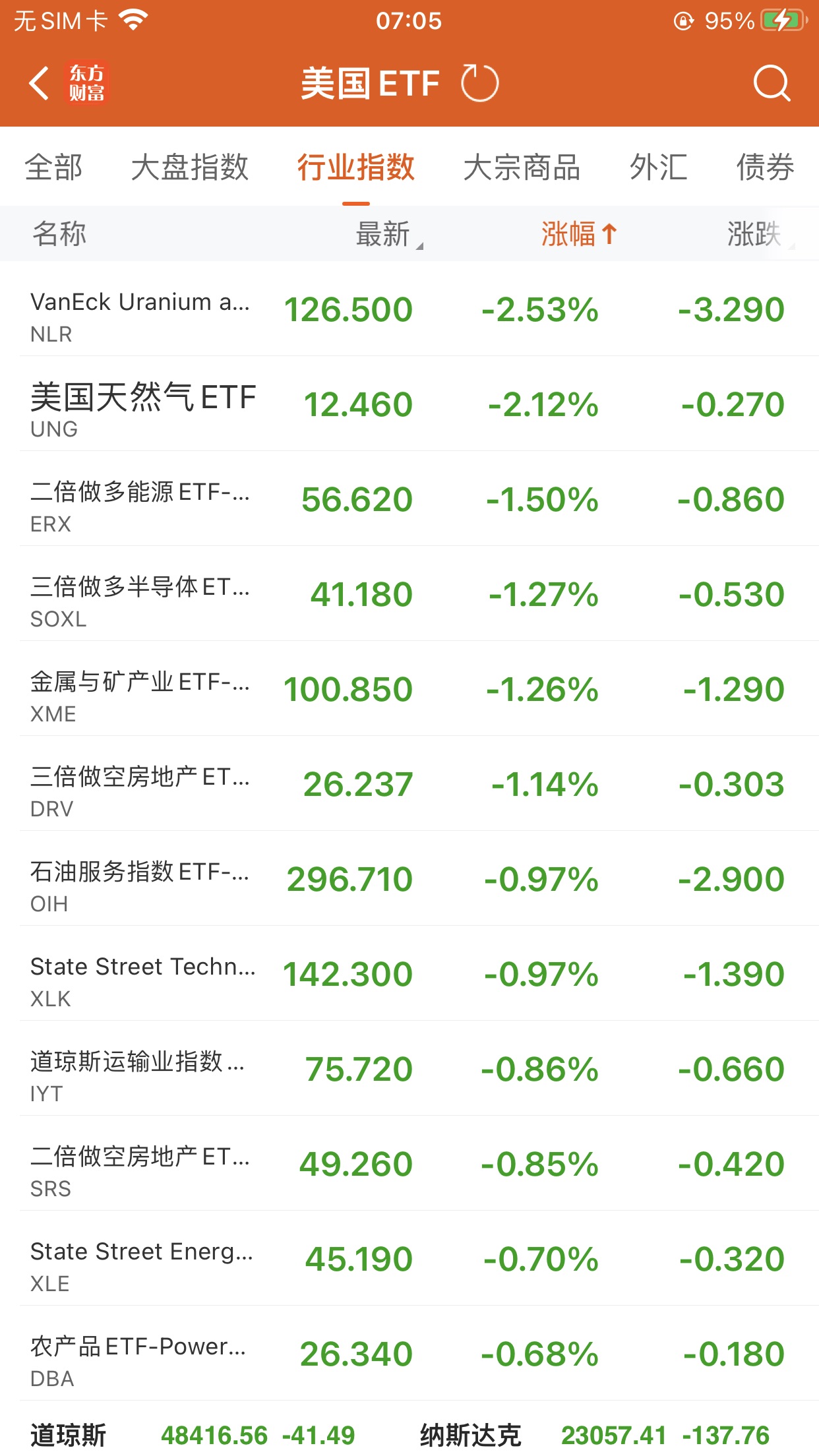Screen dimensions: 819x1456
Task: Open the SOXL 三倍做多半导体 ETF
Action: (x=409, y=594)
